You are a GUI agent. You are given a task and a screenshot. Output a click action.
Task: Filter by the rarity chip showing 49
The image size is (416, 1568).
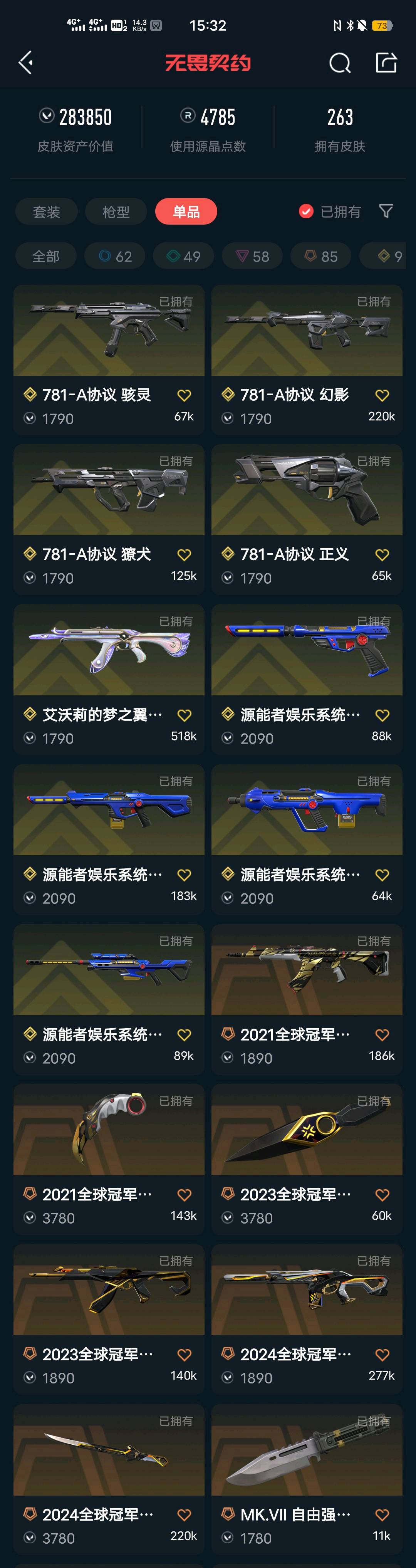[184, 256]
